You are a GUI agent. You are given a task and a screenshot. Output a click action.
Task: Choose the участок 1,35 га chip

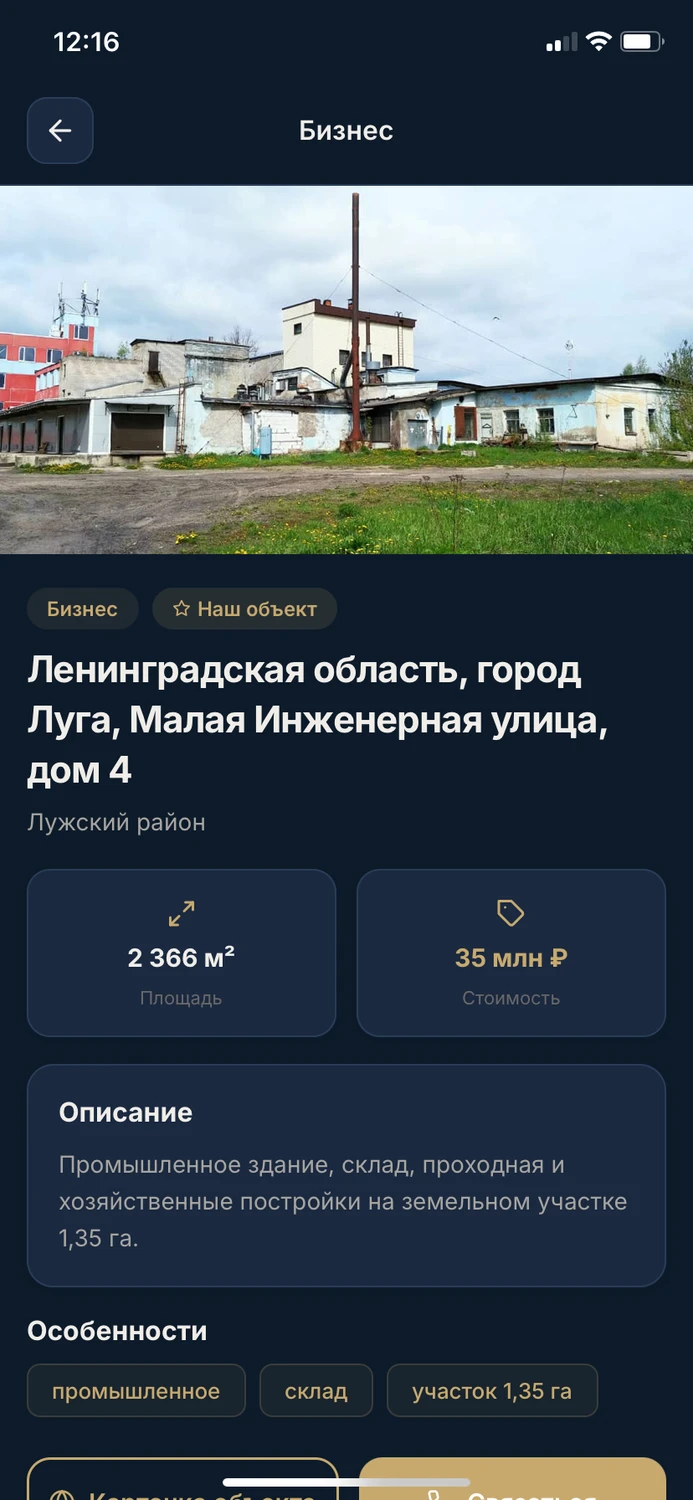point(492,1391)
